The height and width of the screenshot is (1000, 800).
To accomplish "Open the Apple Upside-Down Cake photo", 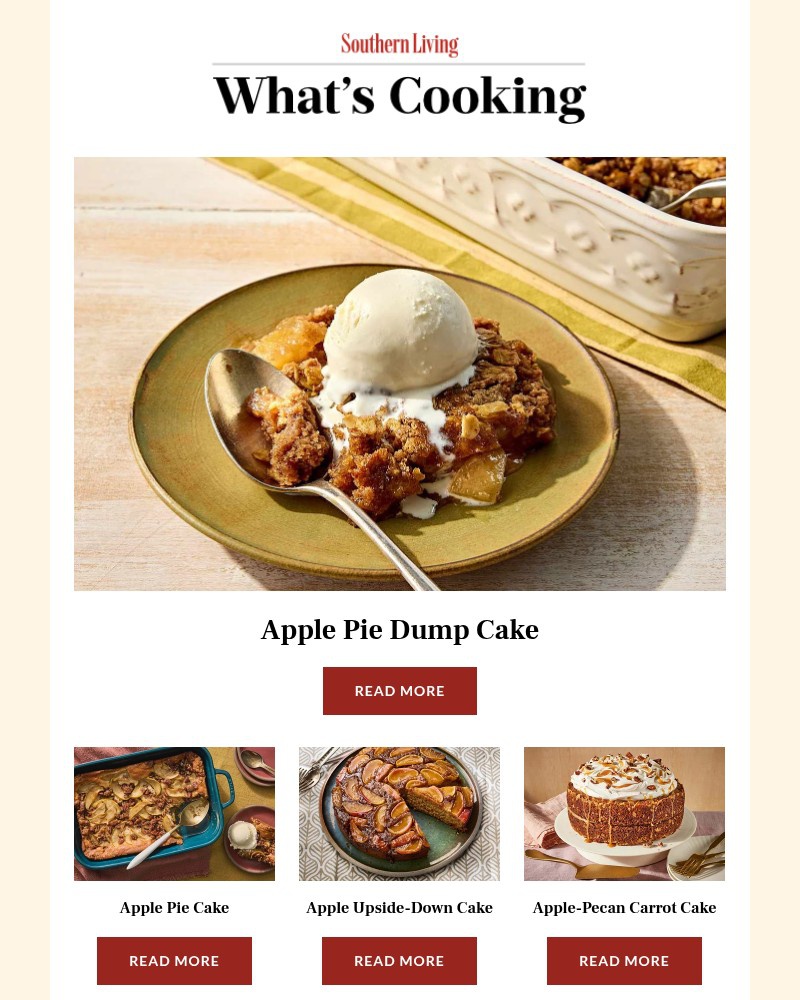I will coord(400,813).
